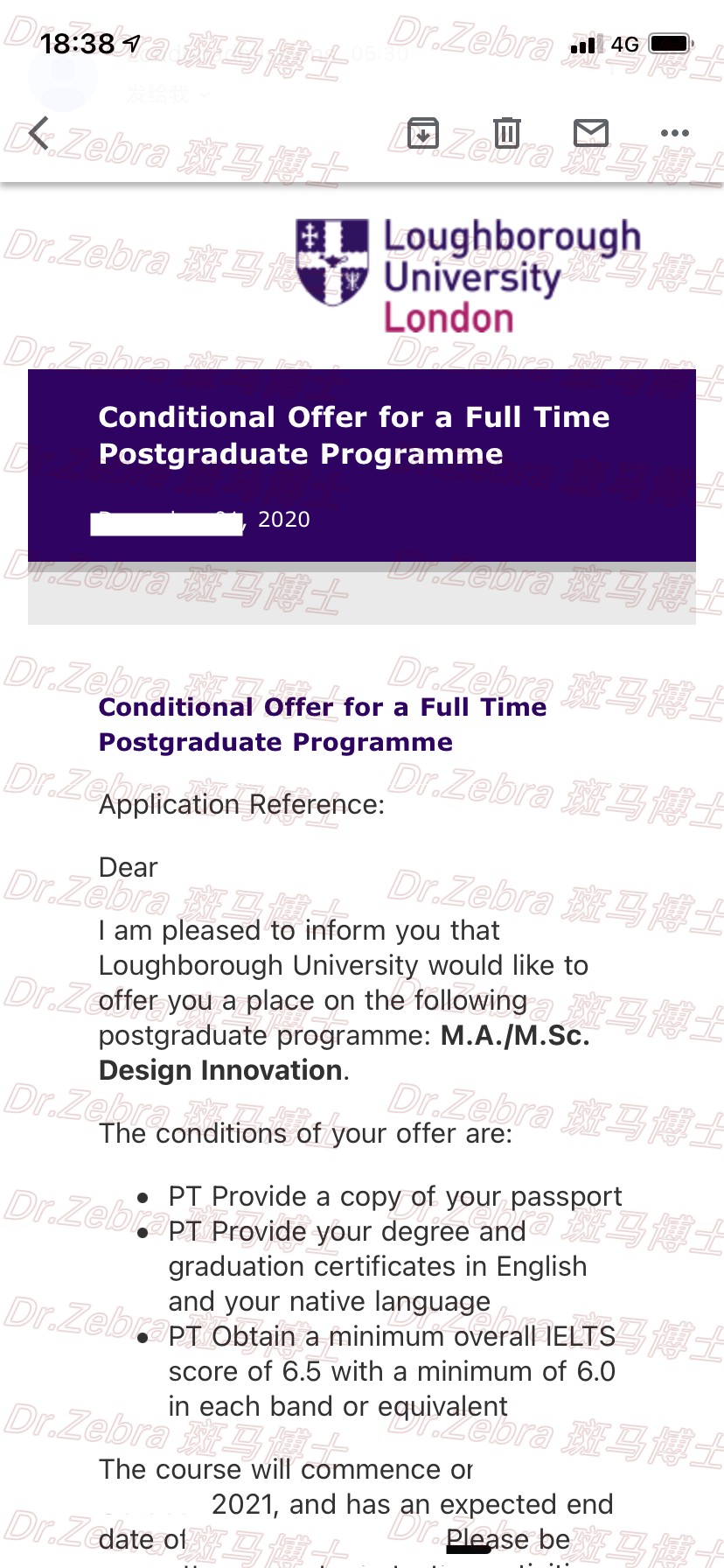The image size is (724, 1568).
Task: Tap the purple Conditional Offer banner
Action: point(362,464)
